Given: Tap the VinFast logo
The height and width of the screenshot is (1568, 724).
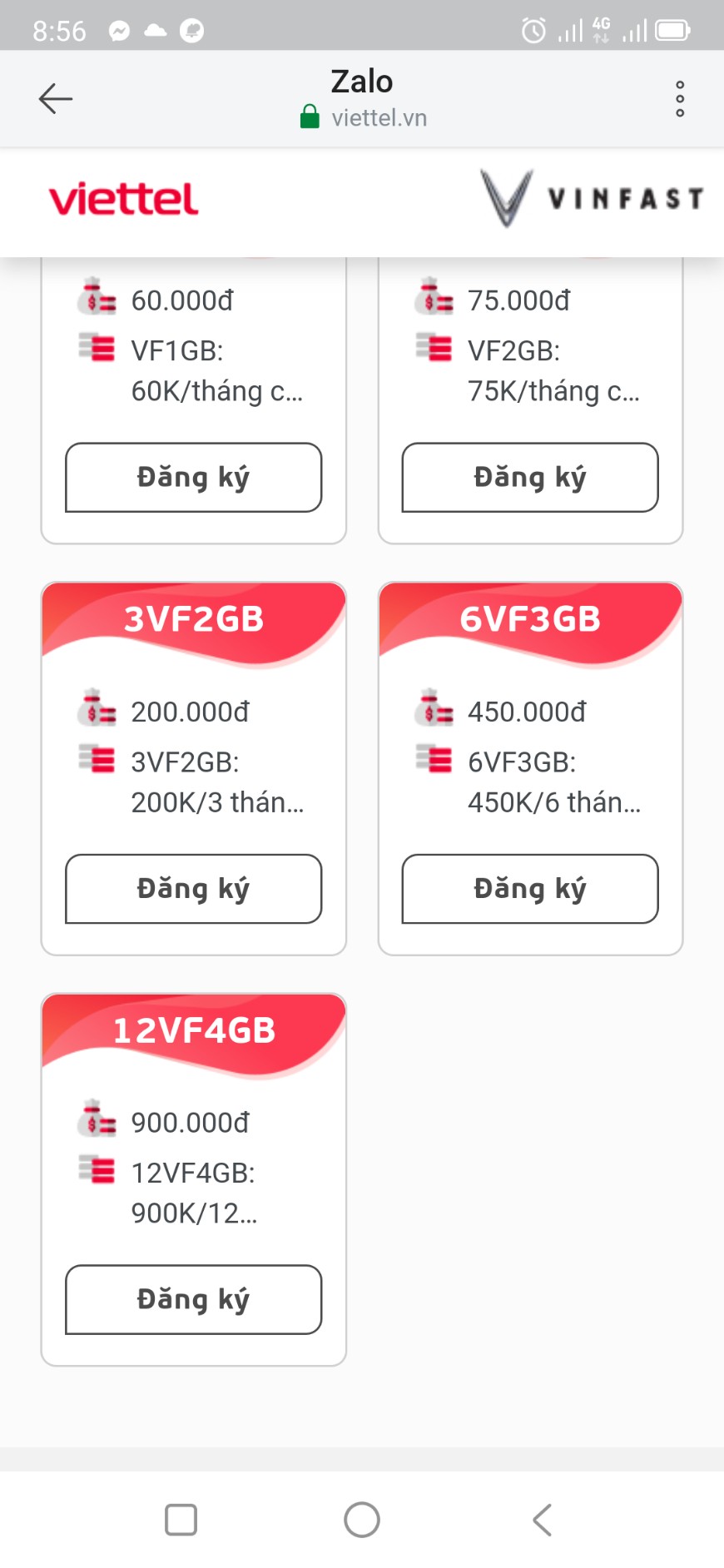Looking at the screenshot, I should coord(593,198).
